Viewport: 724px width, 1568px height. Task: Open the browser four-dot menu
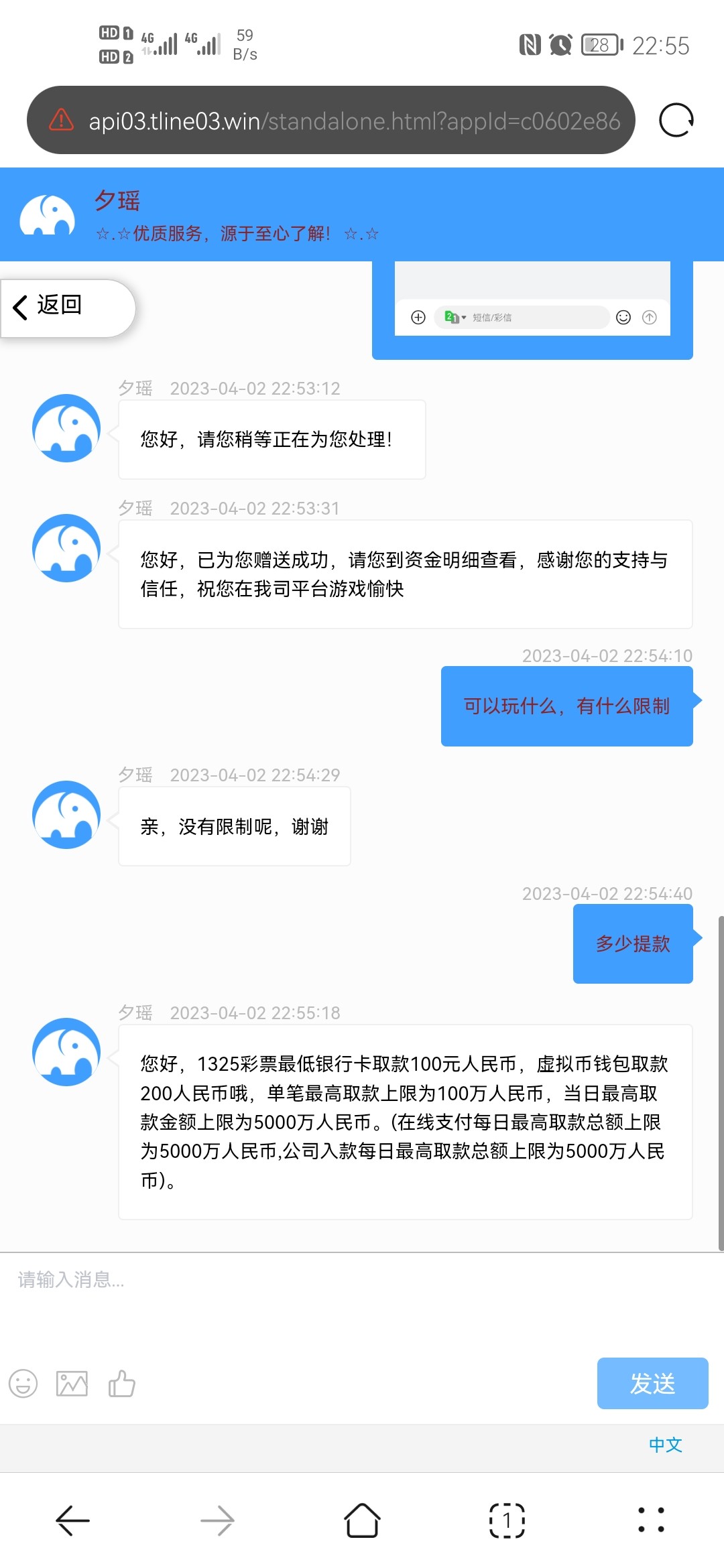pos(651,1521)
